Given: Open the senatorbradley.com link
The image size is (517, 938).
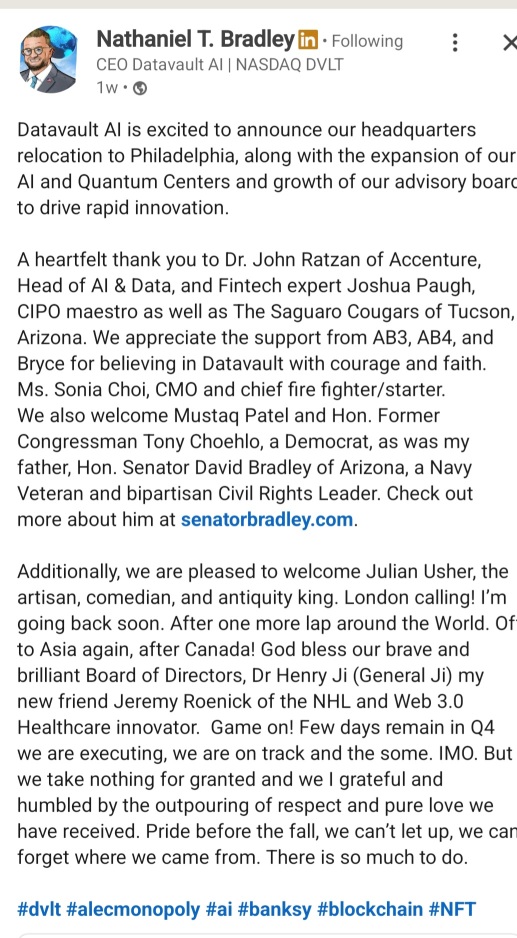Looking at the screenshot, I should point(267,519).
